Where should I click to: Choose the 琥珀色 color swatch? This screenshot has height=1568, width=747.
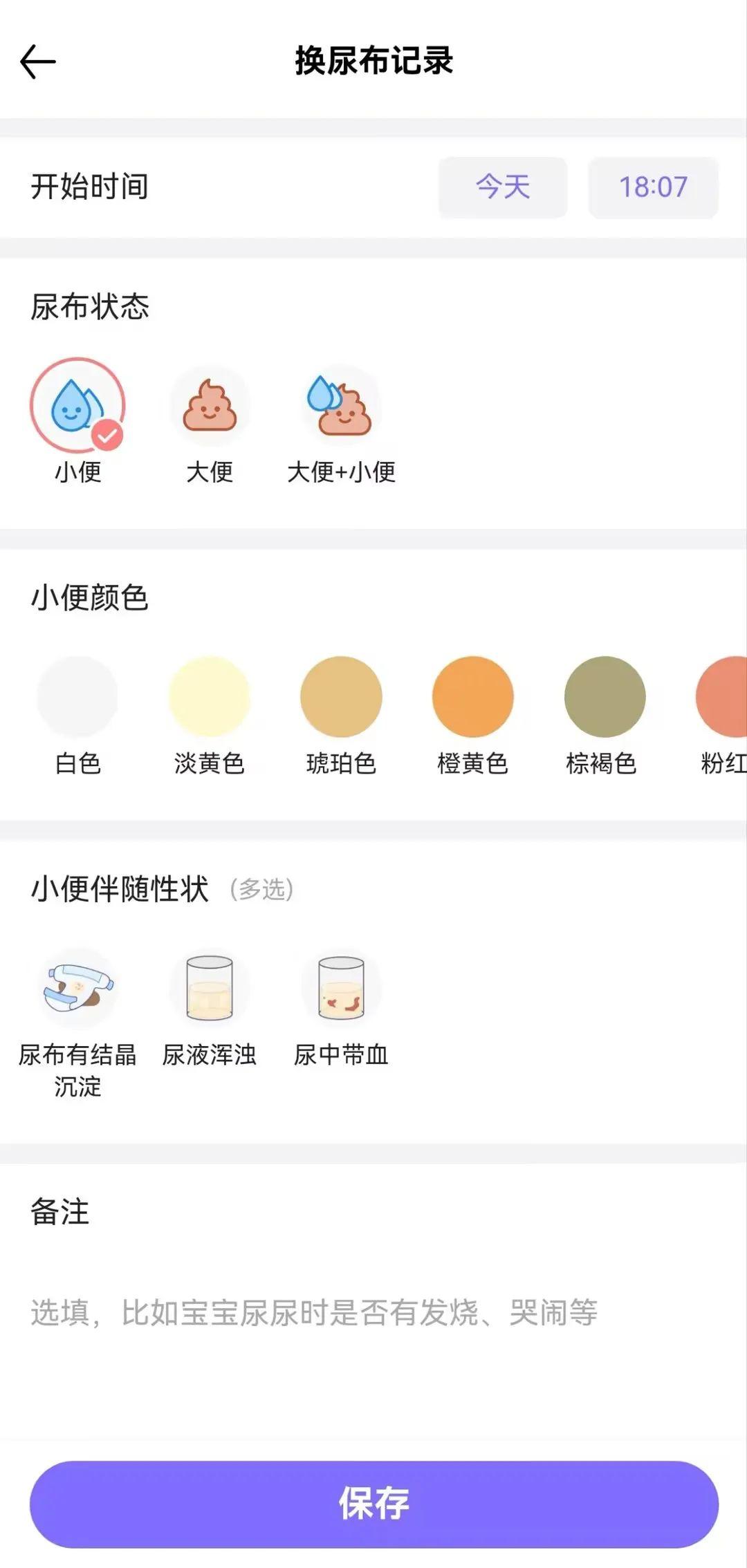pos(341,697)
